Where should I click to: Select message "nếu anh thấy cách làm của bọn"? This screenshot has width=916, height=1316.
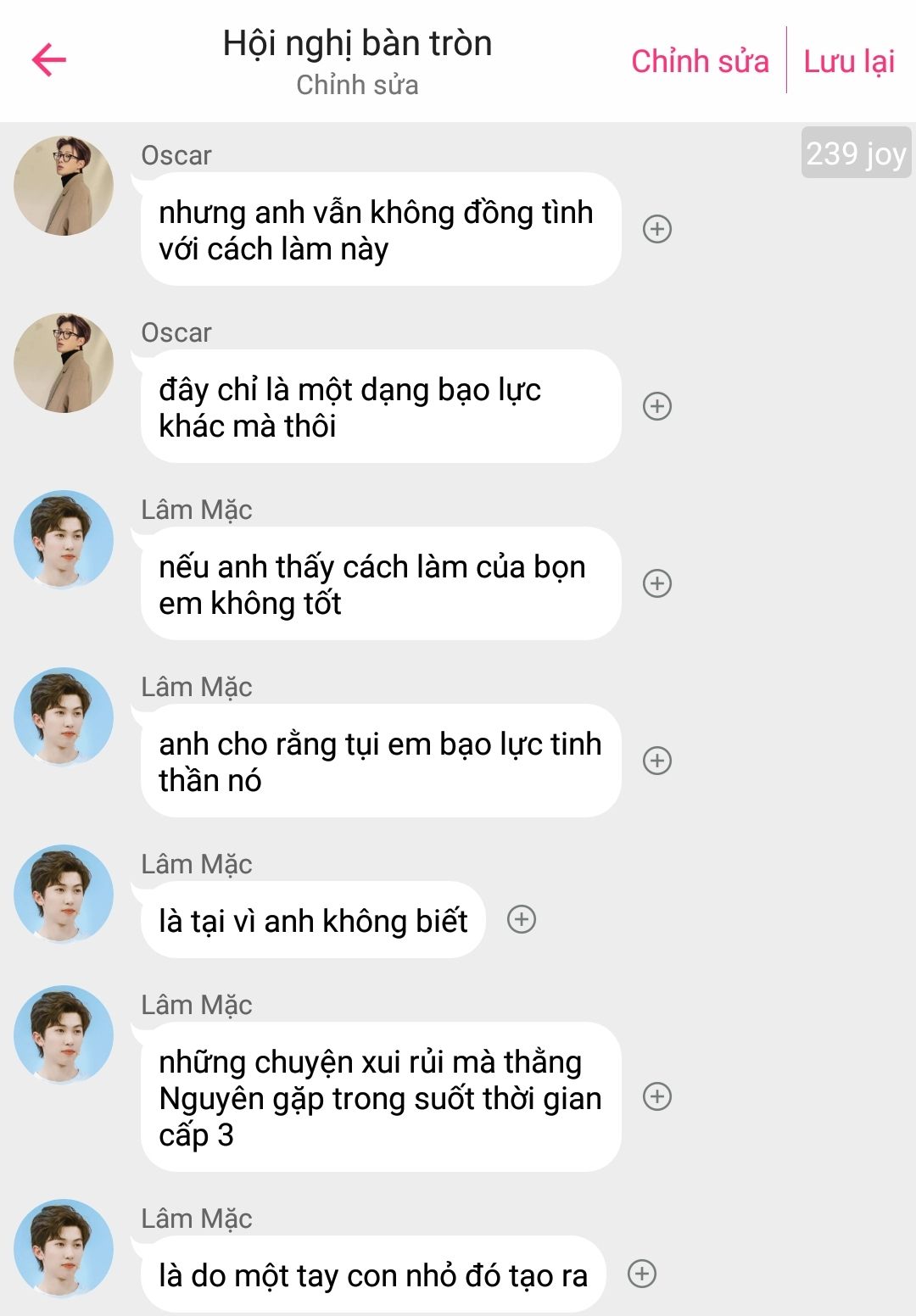click(x=380, y=584)
